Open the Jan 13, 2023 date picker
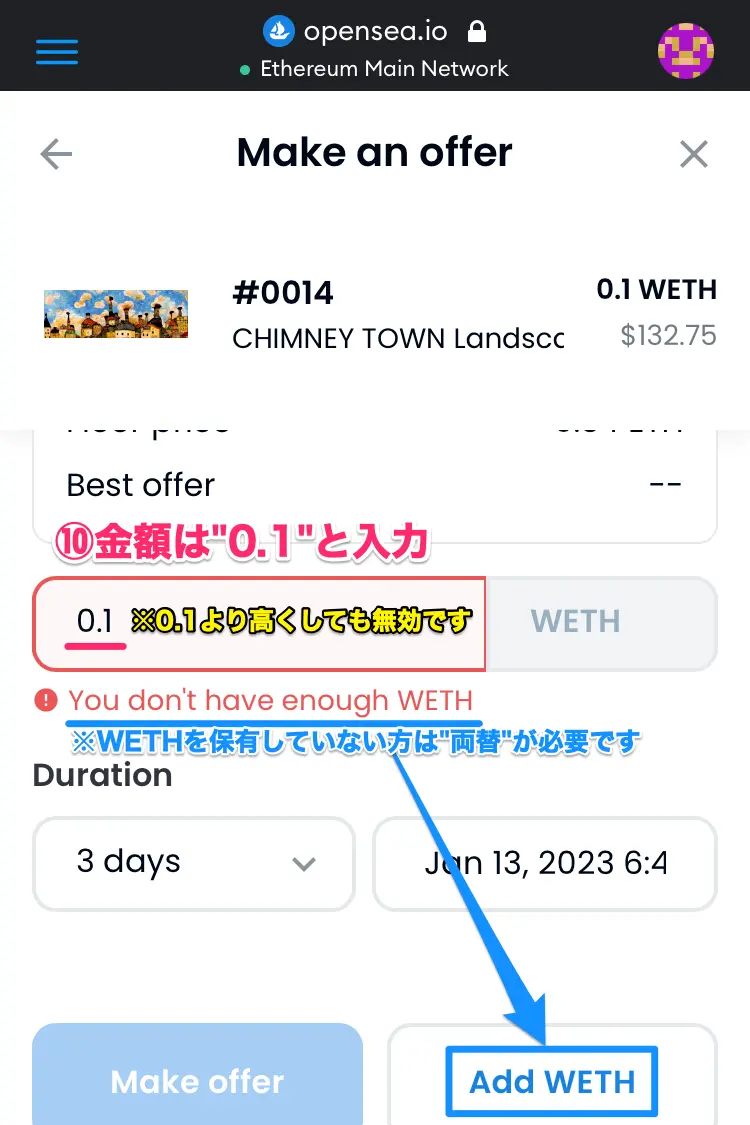 tap(545, 863)
